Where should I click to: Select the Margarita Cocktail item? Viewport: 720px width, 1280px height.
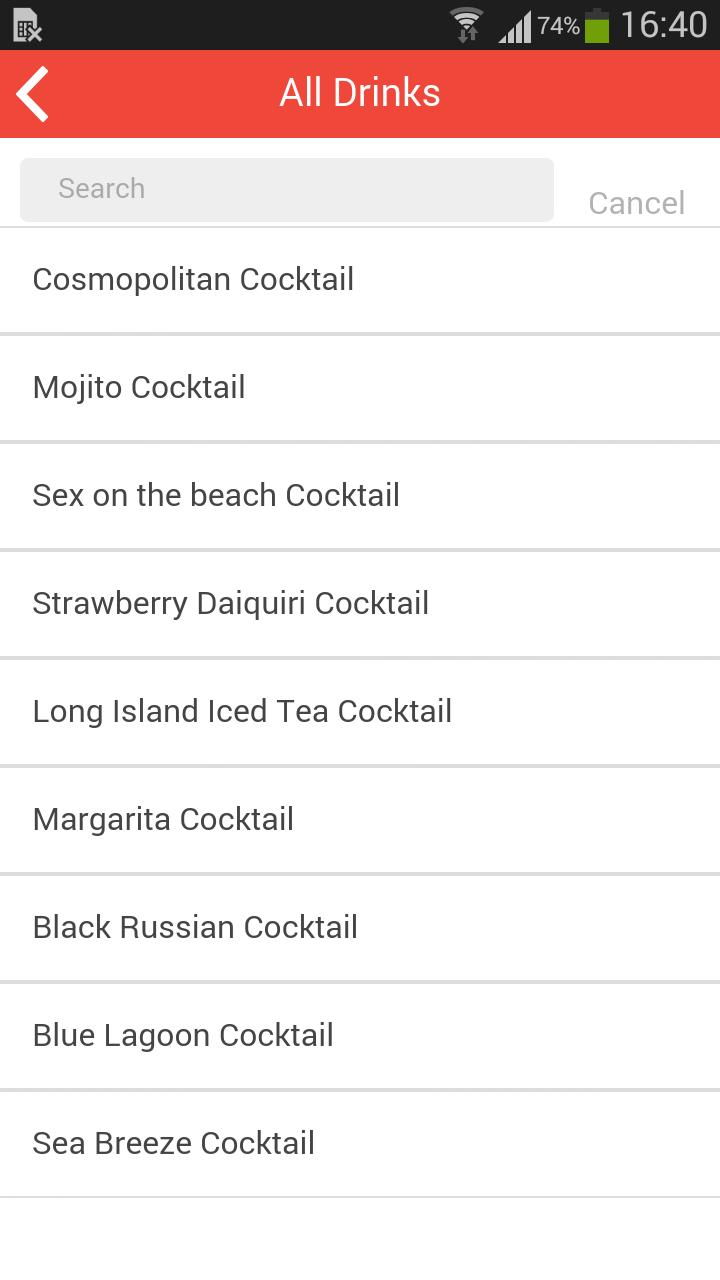coord(360,819)
